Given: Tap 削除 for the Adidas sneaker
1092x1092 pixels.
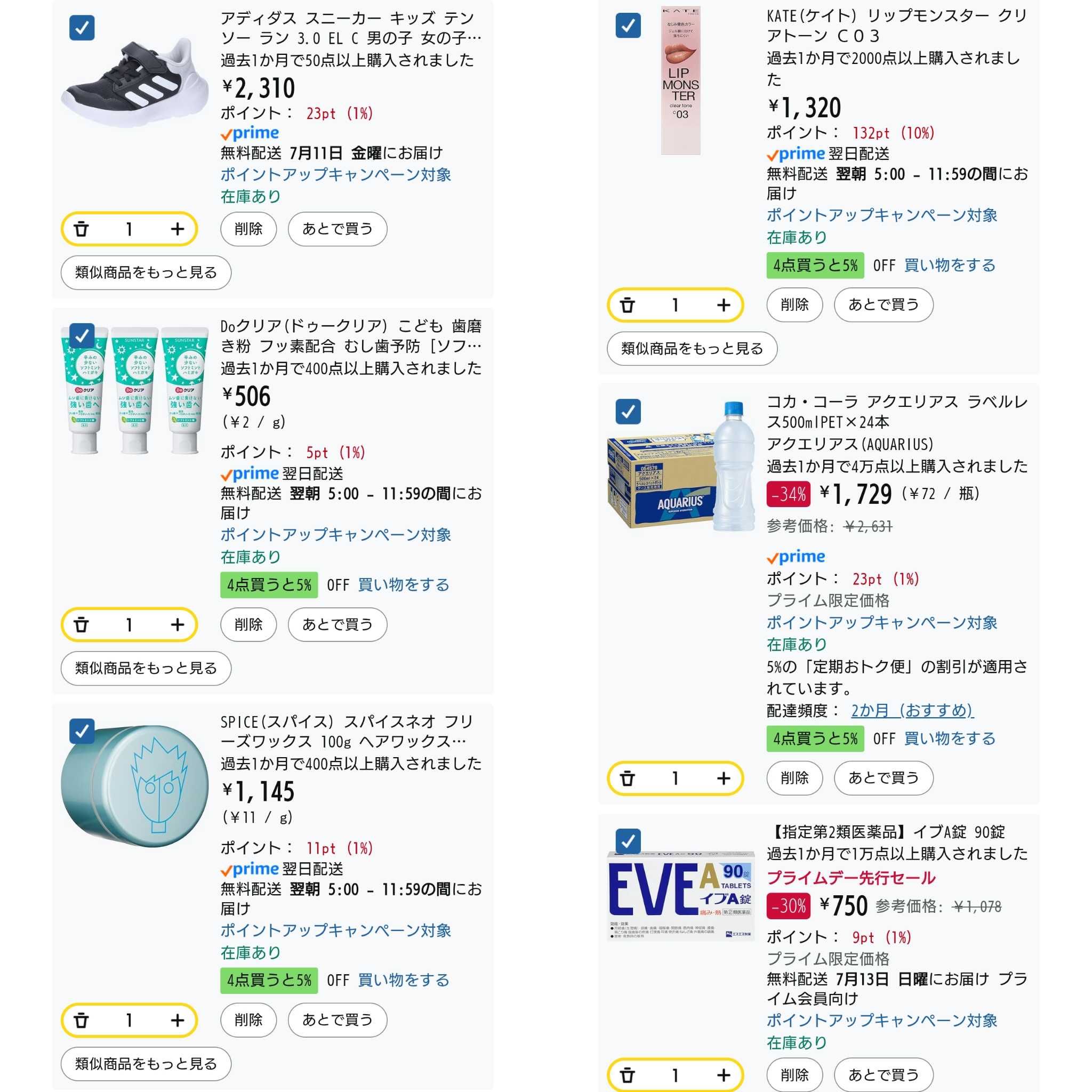Looking at the screenshot, I should (x=248, y=229).
